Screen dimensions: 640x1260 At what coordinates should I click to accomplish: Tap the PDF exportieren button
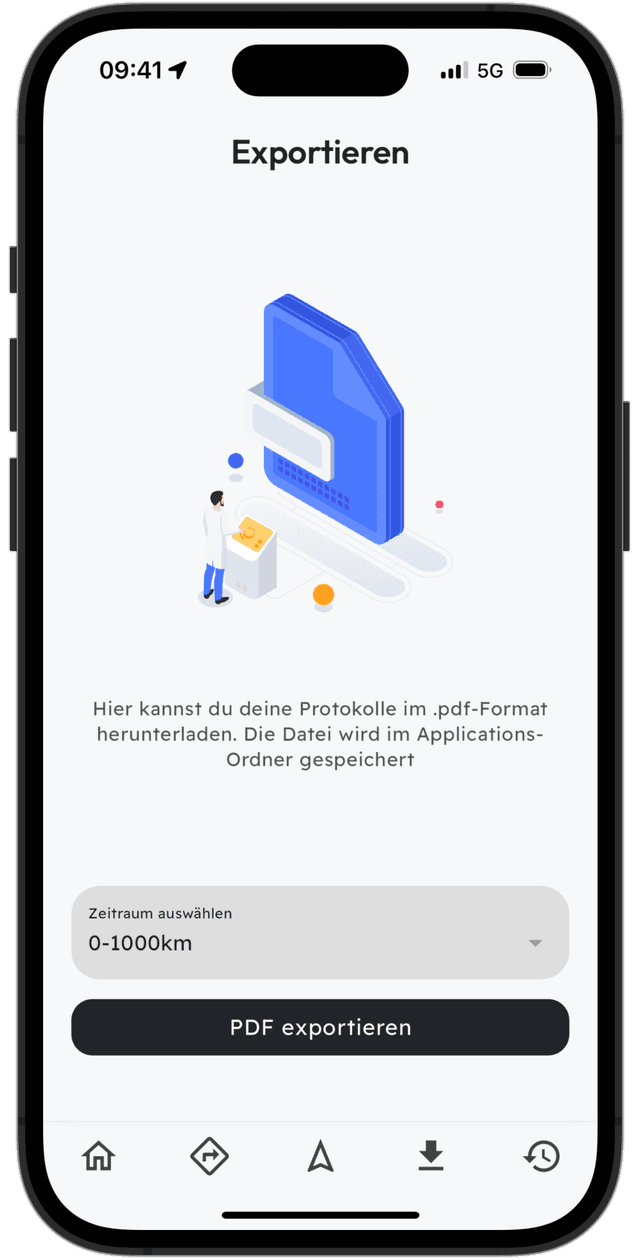[x=320, y=1027]
